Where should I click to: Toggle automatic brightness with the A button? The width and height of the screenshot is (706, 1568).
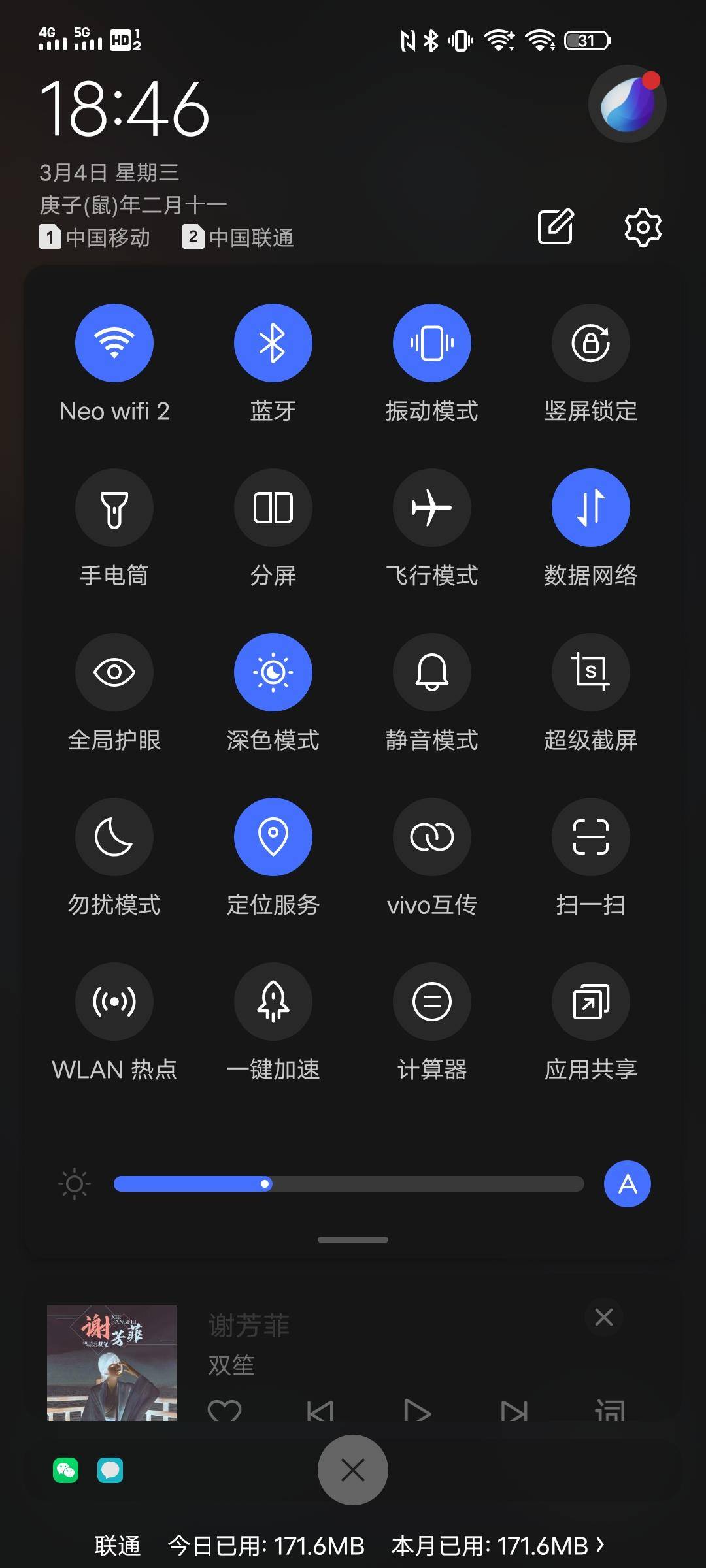click(x=627, y=1184)
